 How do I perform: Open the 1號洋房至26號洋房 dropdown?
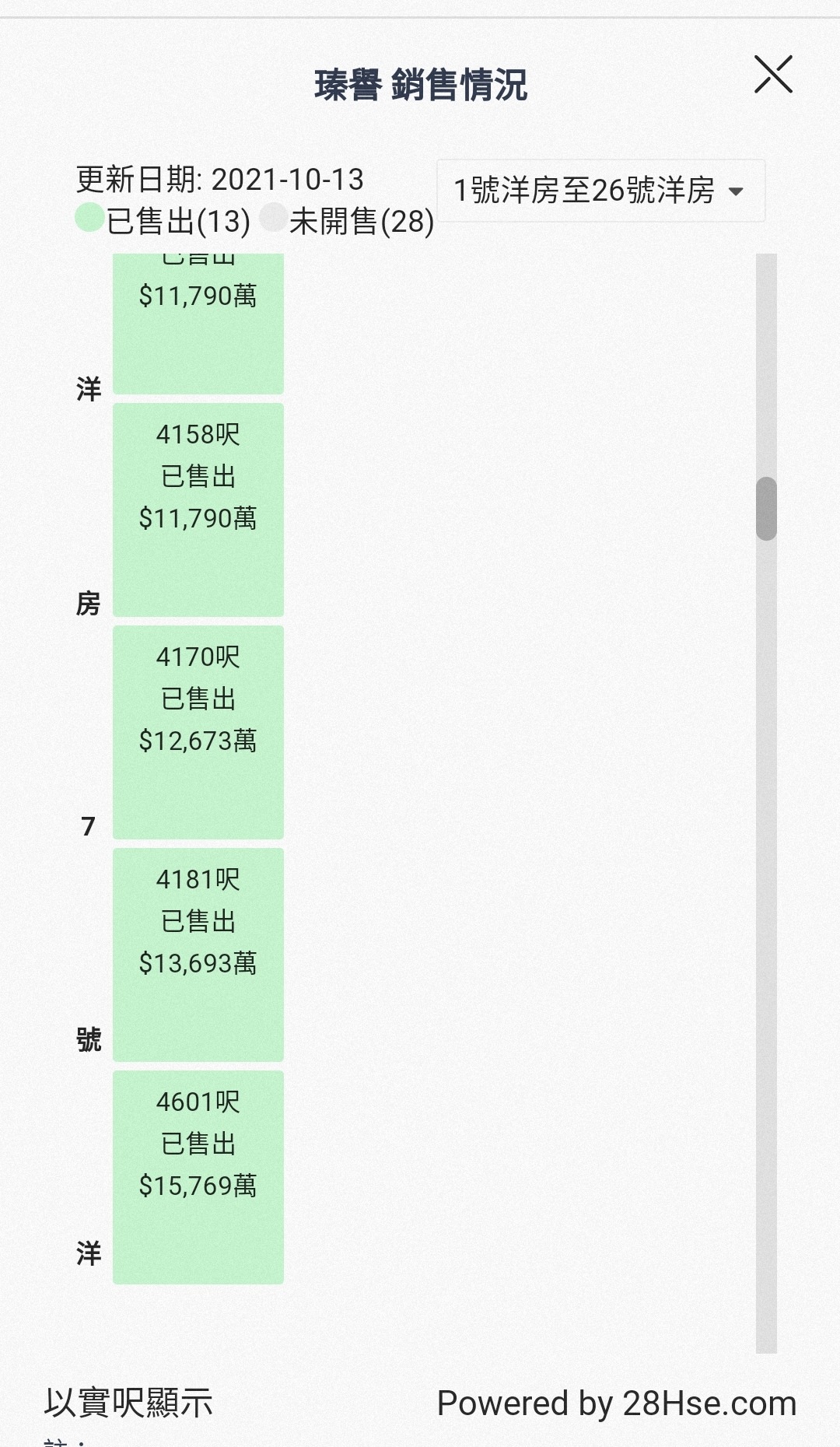(601, 191)
